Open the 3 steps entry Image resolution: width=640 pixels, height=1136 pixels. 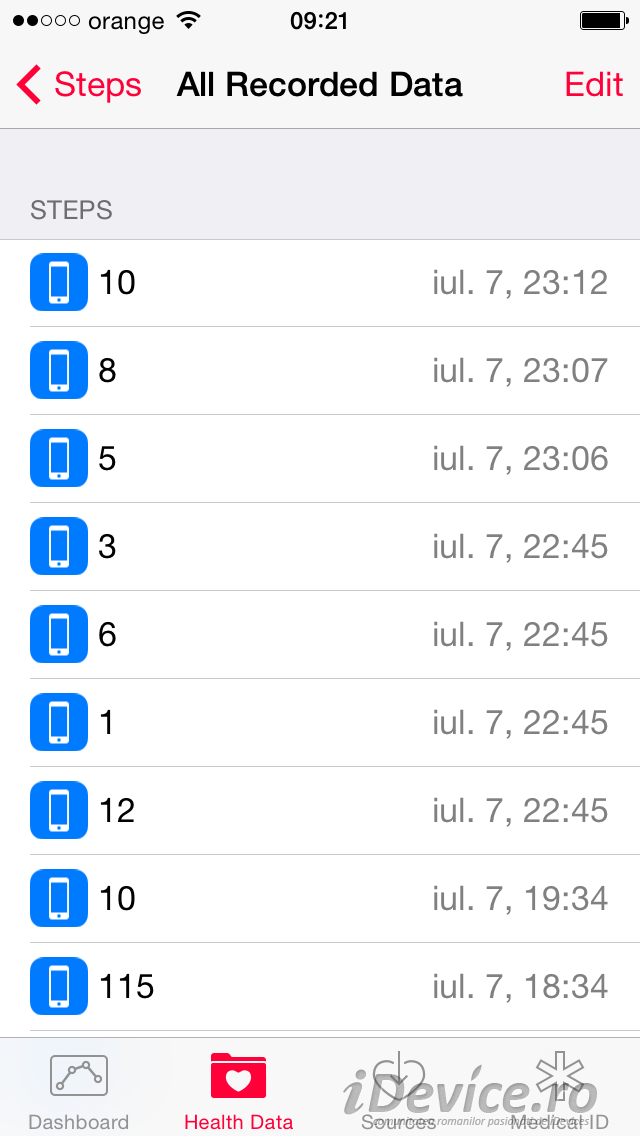(320, 547)
